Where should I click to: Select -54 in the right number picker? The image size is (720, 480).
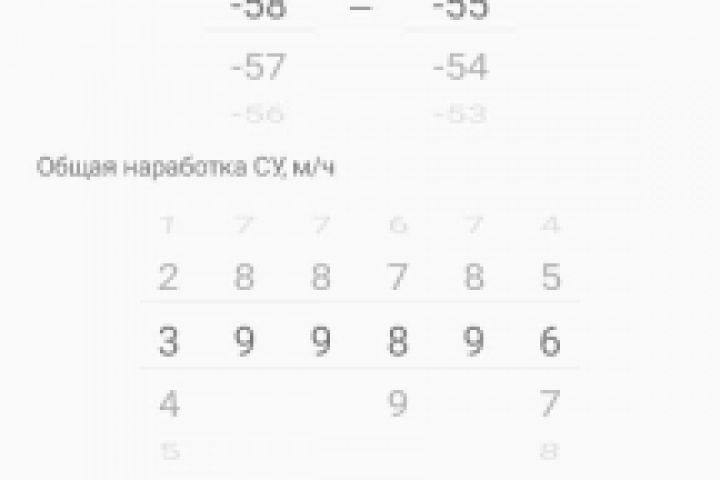(460, 68)
